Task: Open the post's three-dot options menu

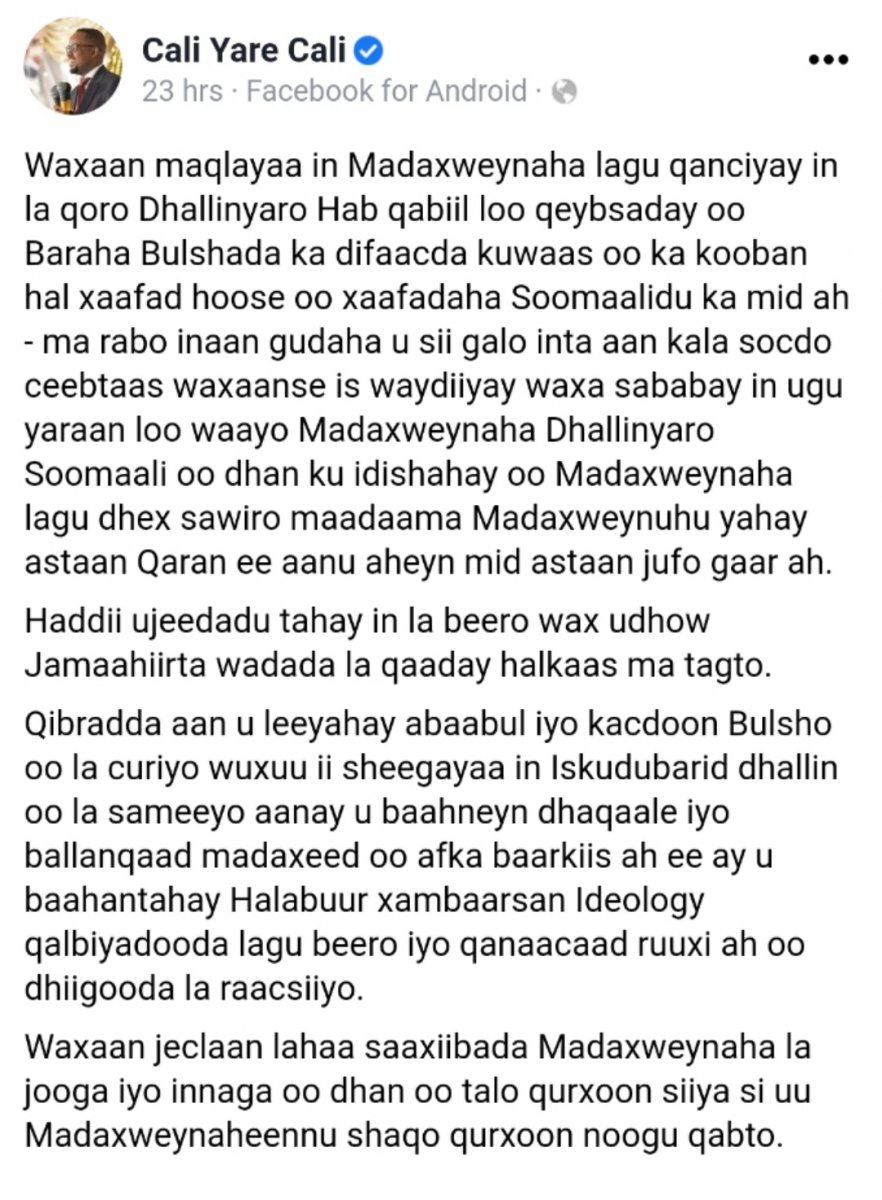Action: (x=828, y=60)
